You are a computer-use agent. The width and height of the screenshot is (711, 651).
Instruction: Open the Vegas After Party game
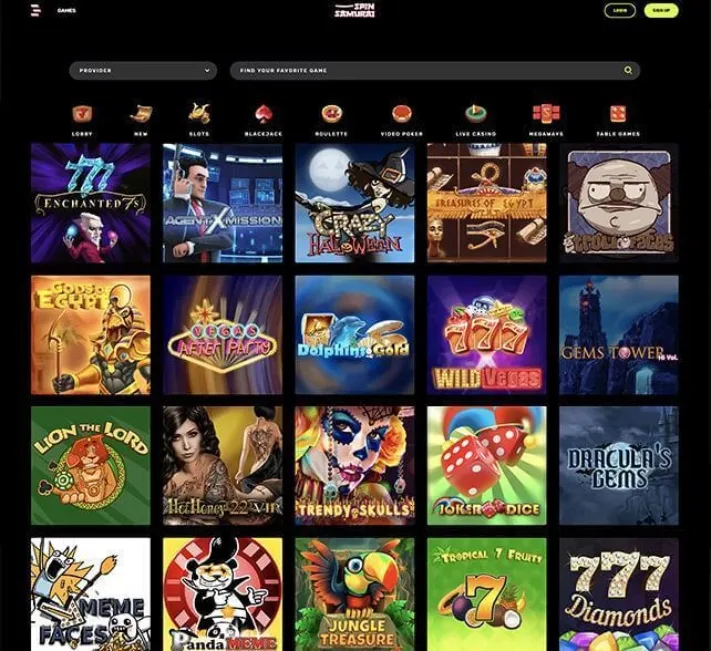point(222,335)
